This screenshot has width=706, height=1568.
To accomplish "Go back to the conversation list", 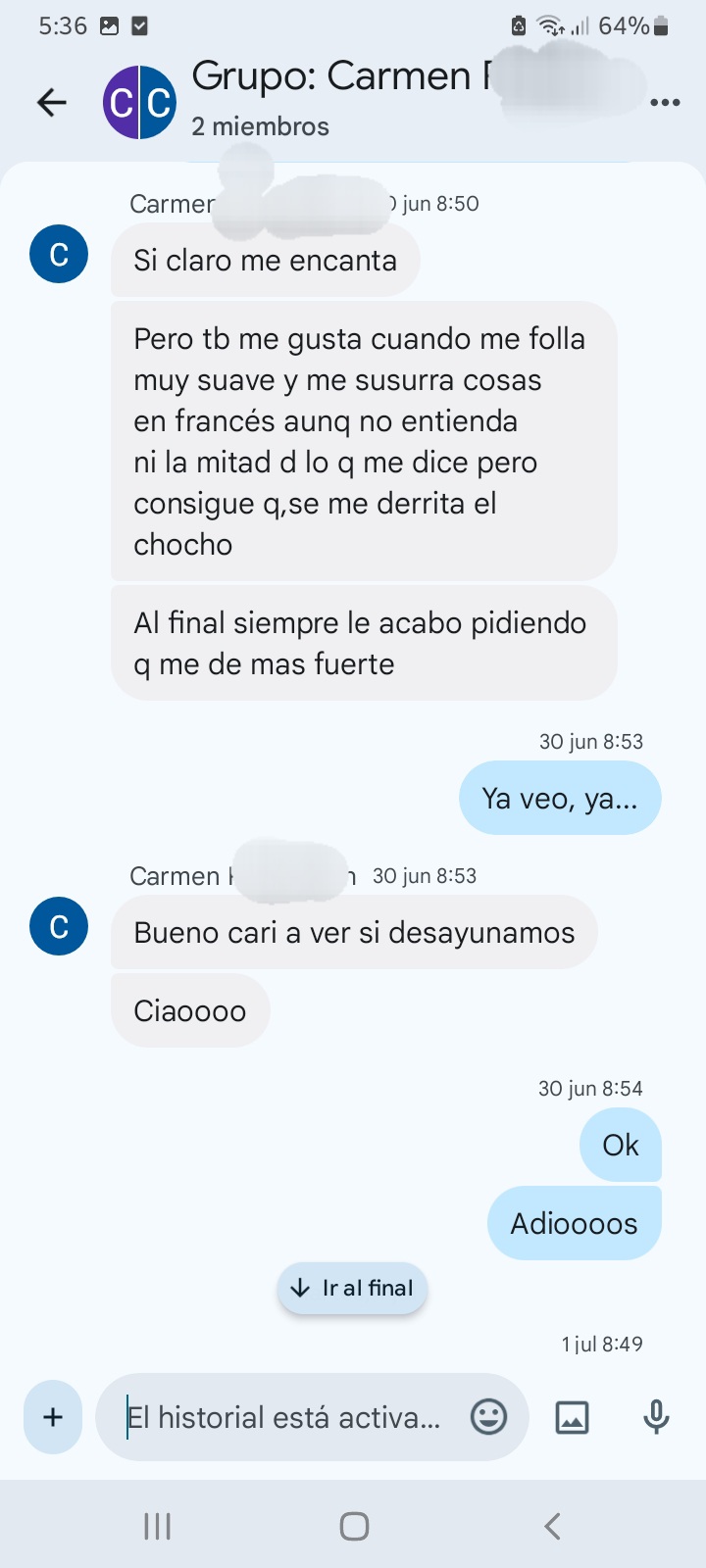I will [52, 102].
